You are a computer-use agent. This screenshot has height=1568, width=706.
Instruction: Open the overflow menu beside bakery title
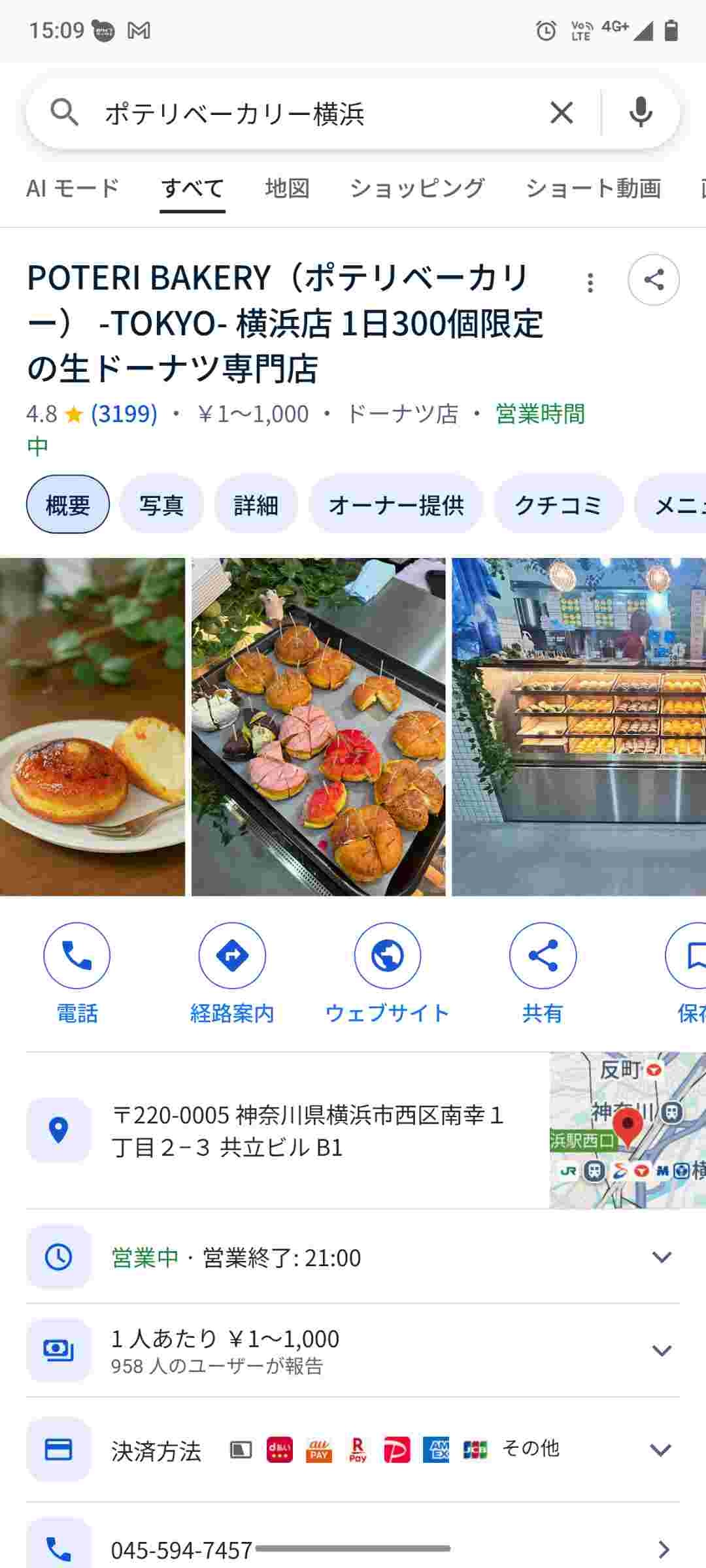[590, 283]
